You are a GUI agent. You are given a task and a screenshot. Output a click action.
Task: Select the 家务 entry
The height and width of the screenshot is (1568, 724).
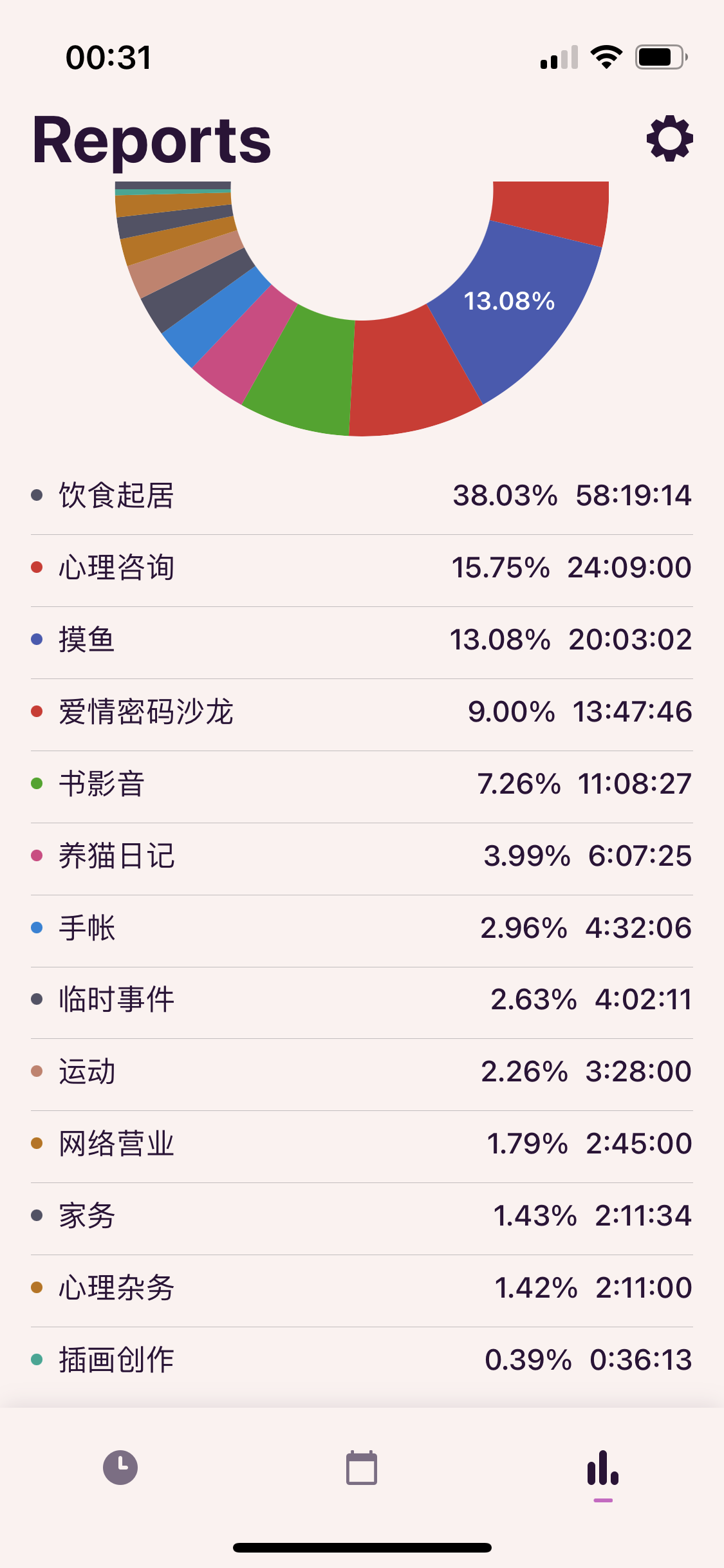click(362, 1216)
